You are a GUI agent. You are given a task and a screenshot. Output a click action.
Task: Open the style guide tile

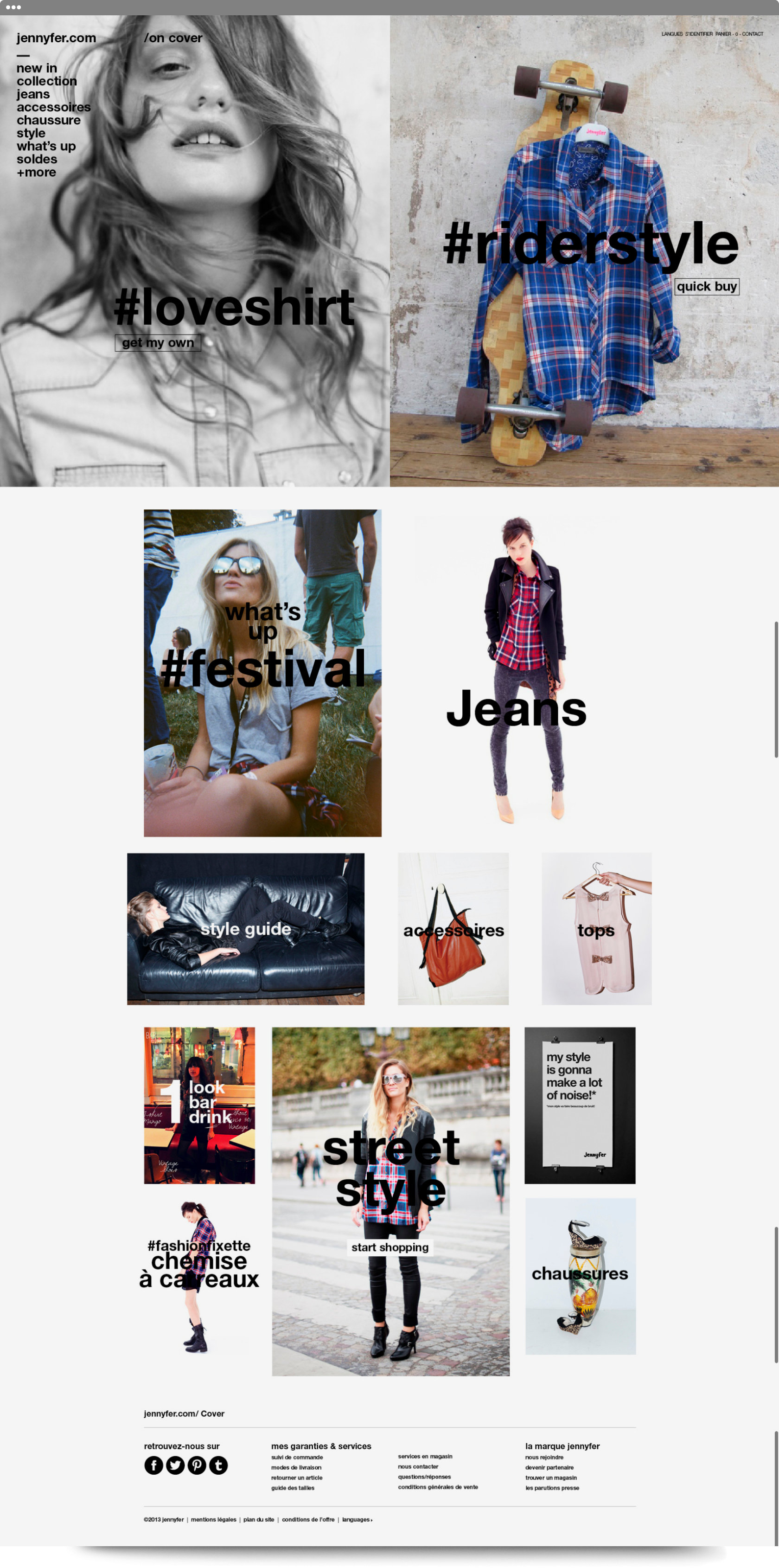click(x=245, y=928)
